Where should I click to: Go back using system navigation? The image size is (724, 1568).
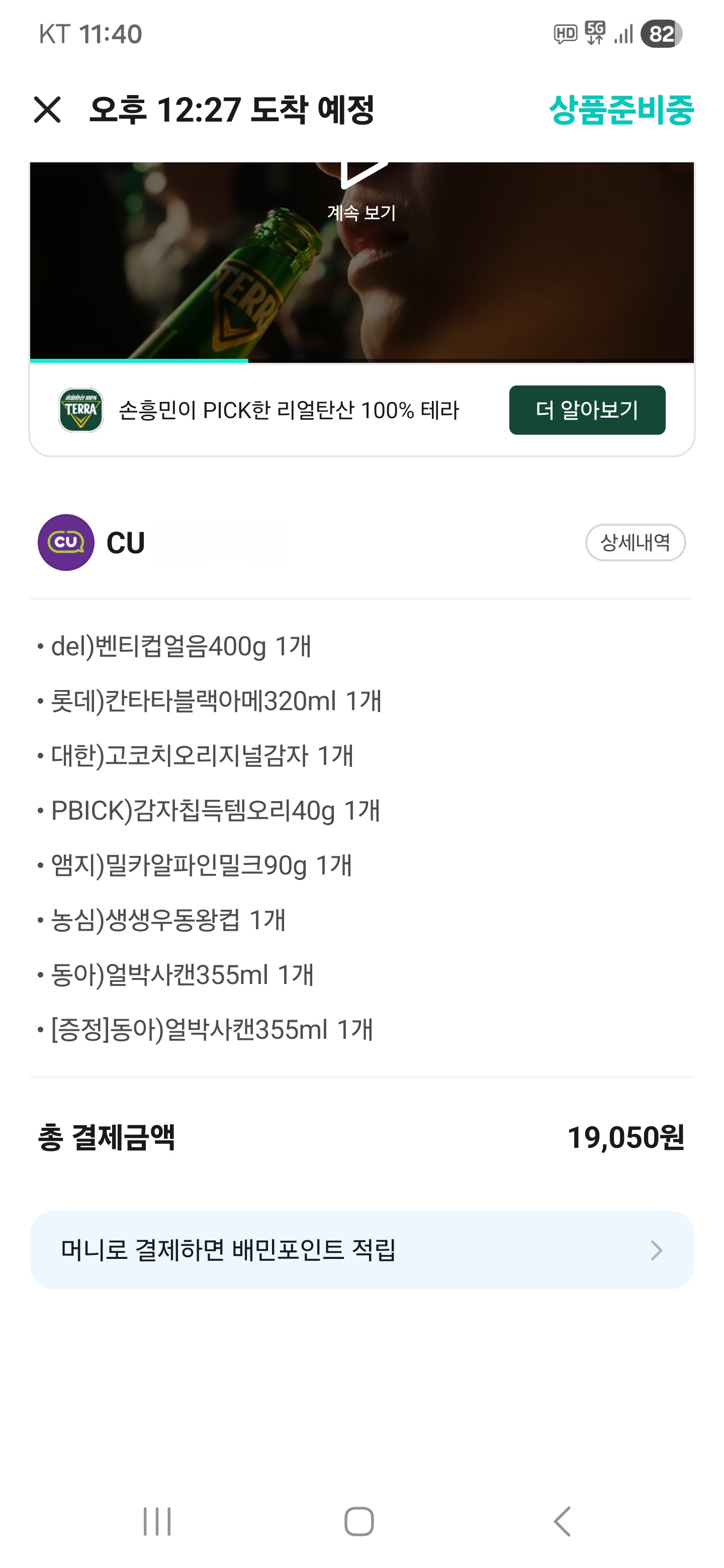click(562, 1521)
